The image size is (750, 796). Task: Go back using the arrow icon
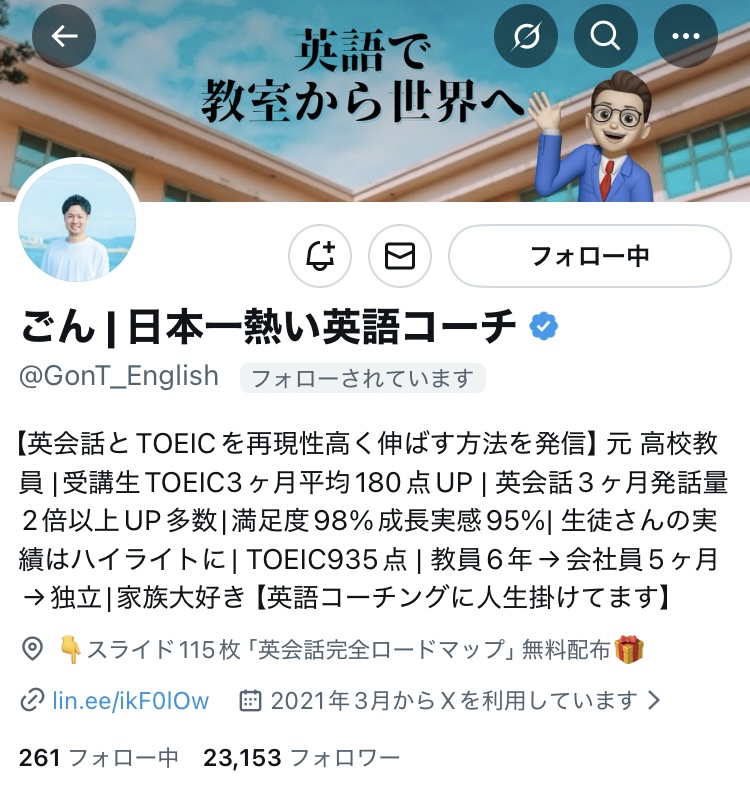pos(64,36)
